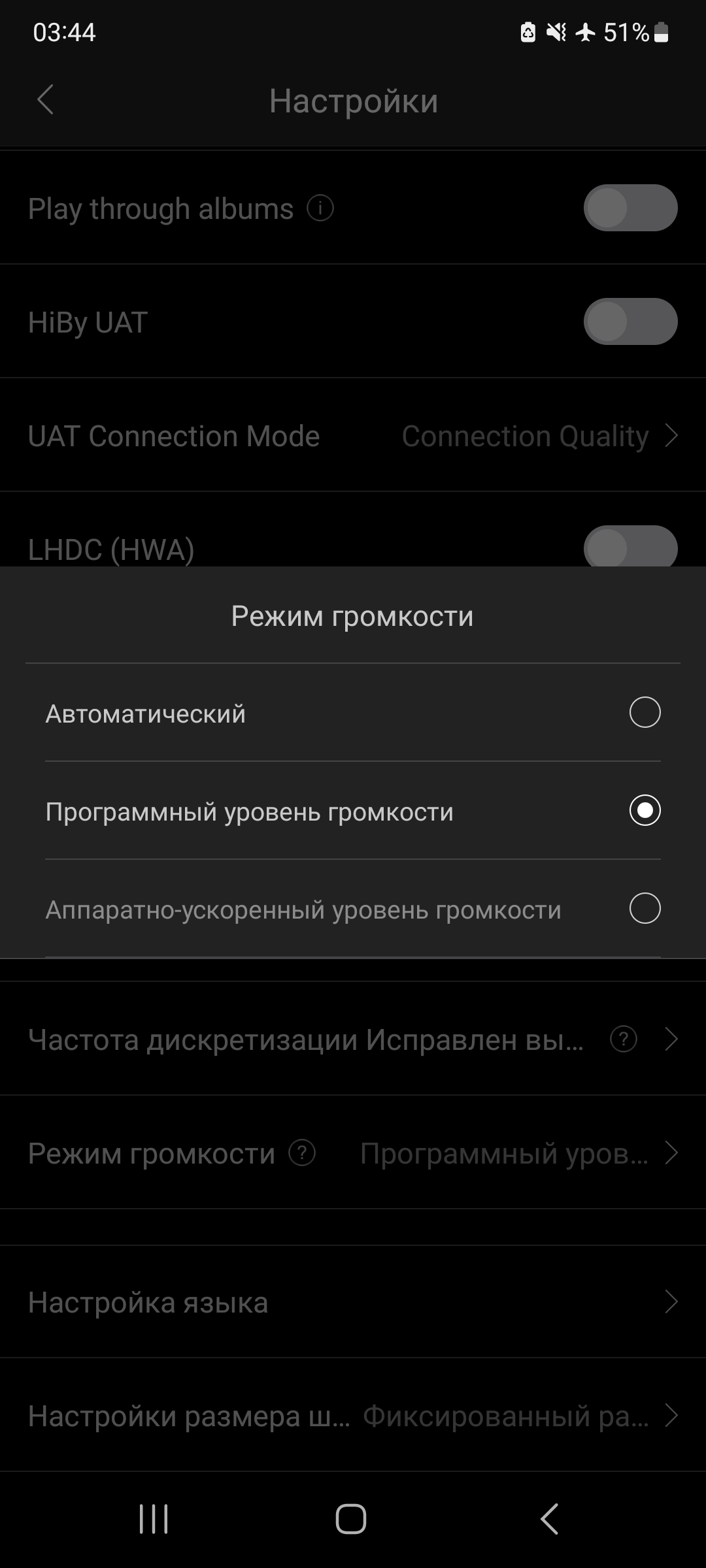
Task: Open Настройка языка
Action: (x=353, y=1302)
